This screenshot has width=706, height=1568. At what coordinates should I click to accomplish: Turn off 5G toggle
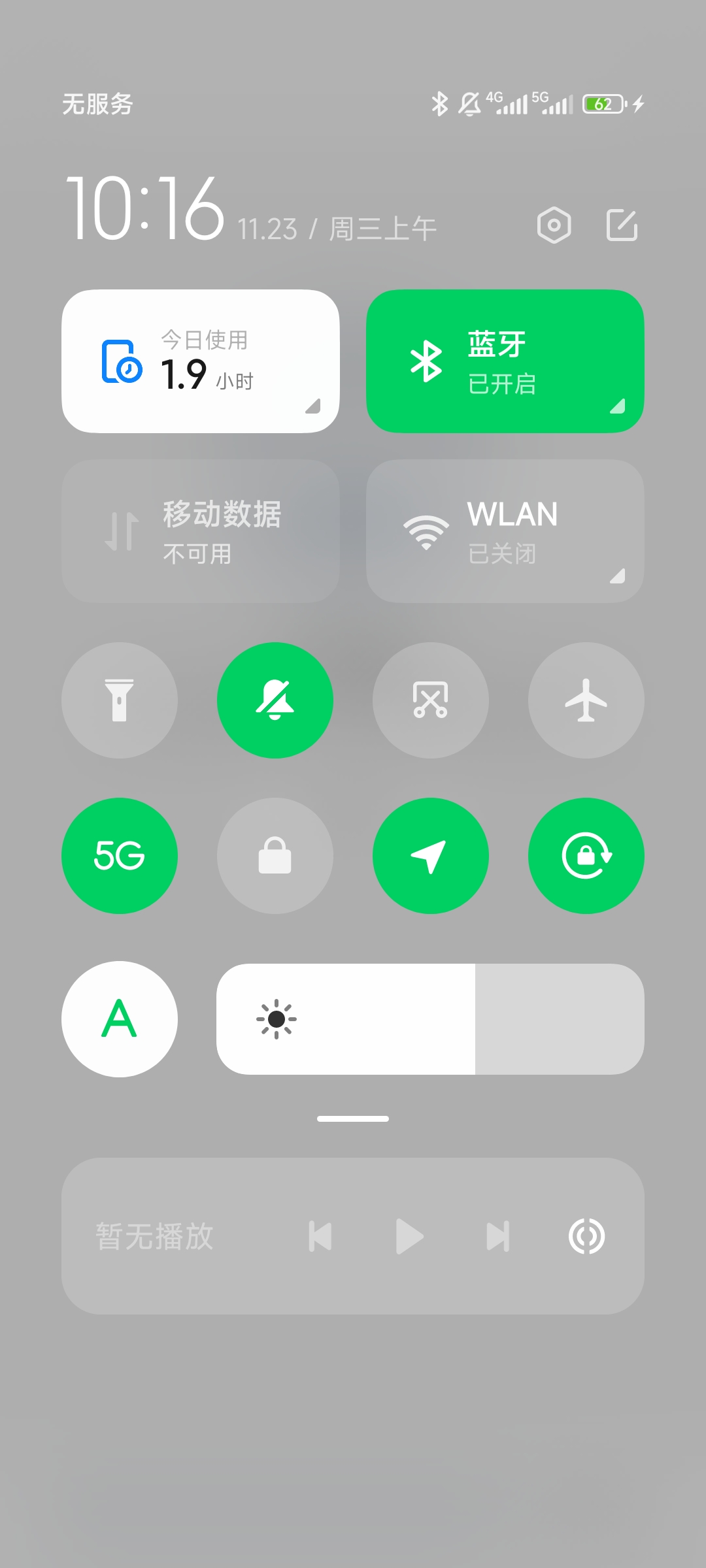[120, 856]
